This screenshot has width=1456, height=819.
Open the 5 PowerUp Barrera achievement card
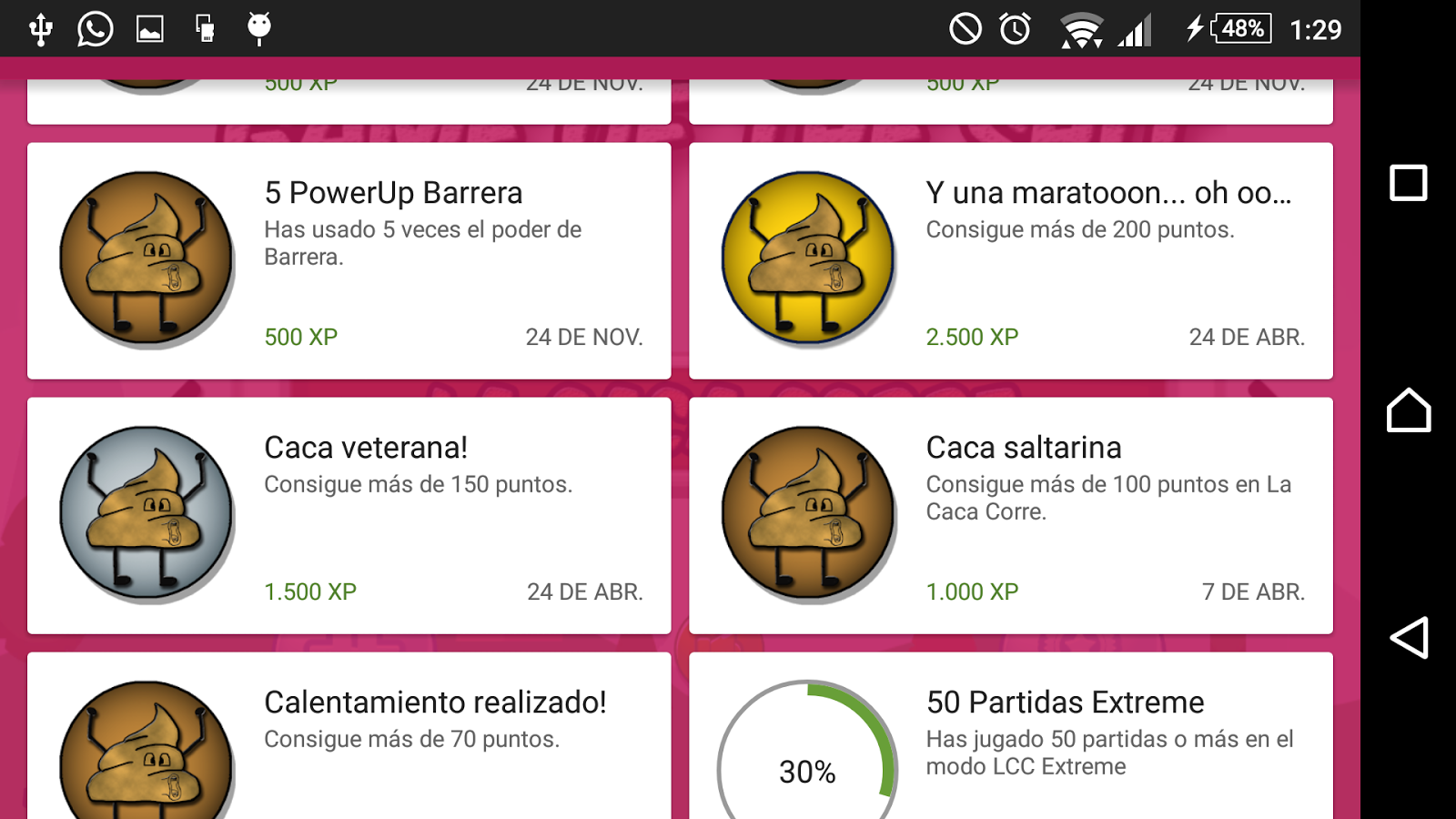349,261
